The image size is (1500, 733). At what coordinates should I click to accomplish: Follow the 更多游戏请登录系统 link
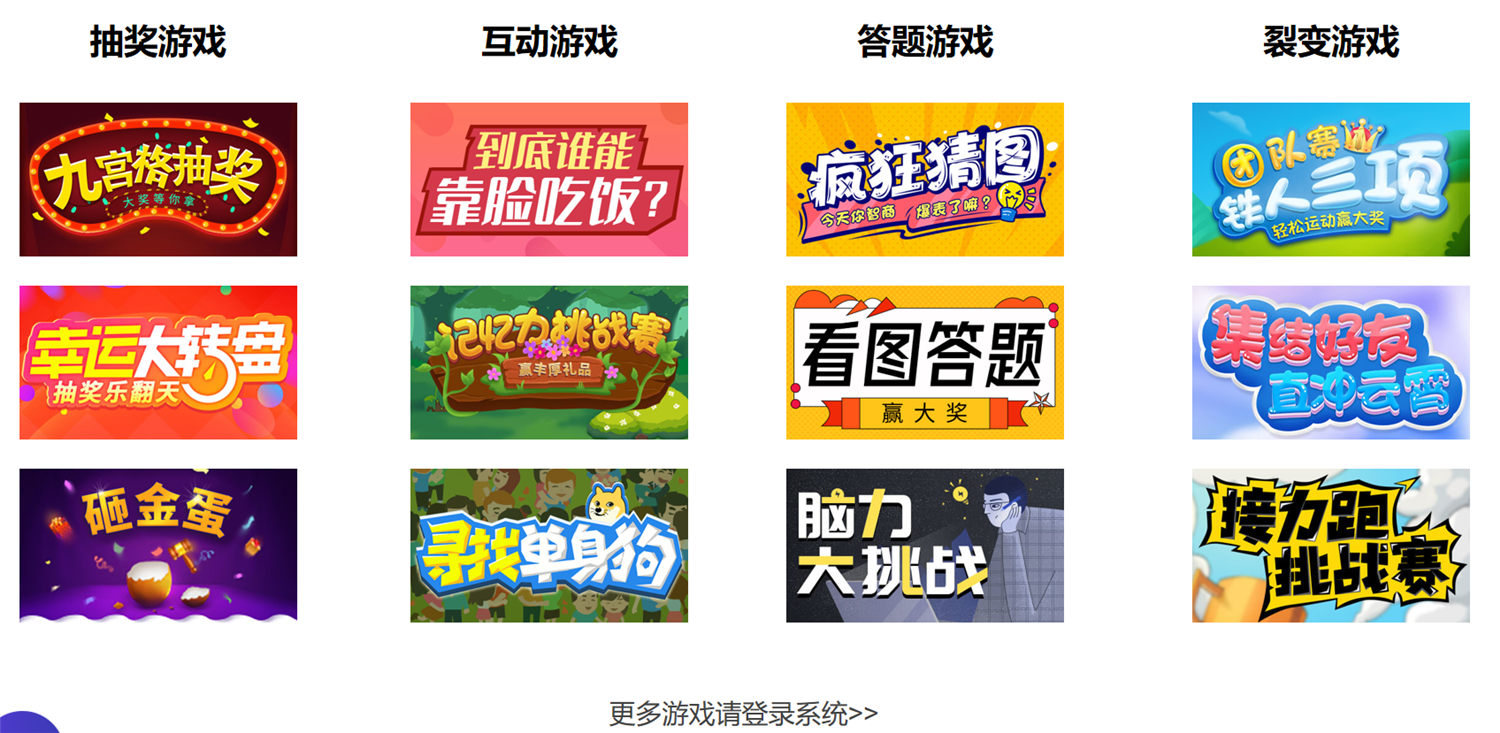pos(743,714)
